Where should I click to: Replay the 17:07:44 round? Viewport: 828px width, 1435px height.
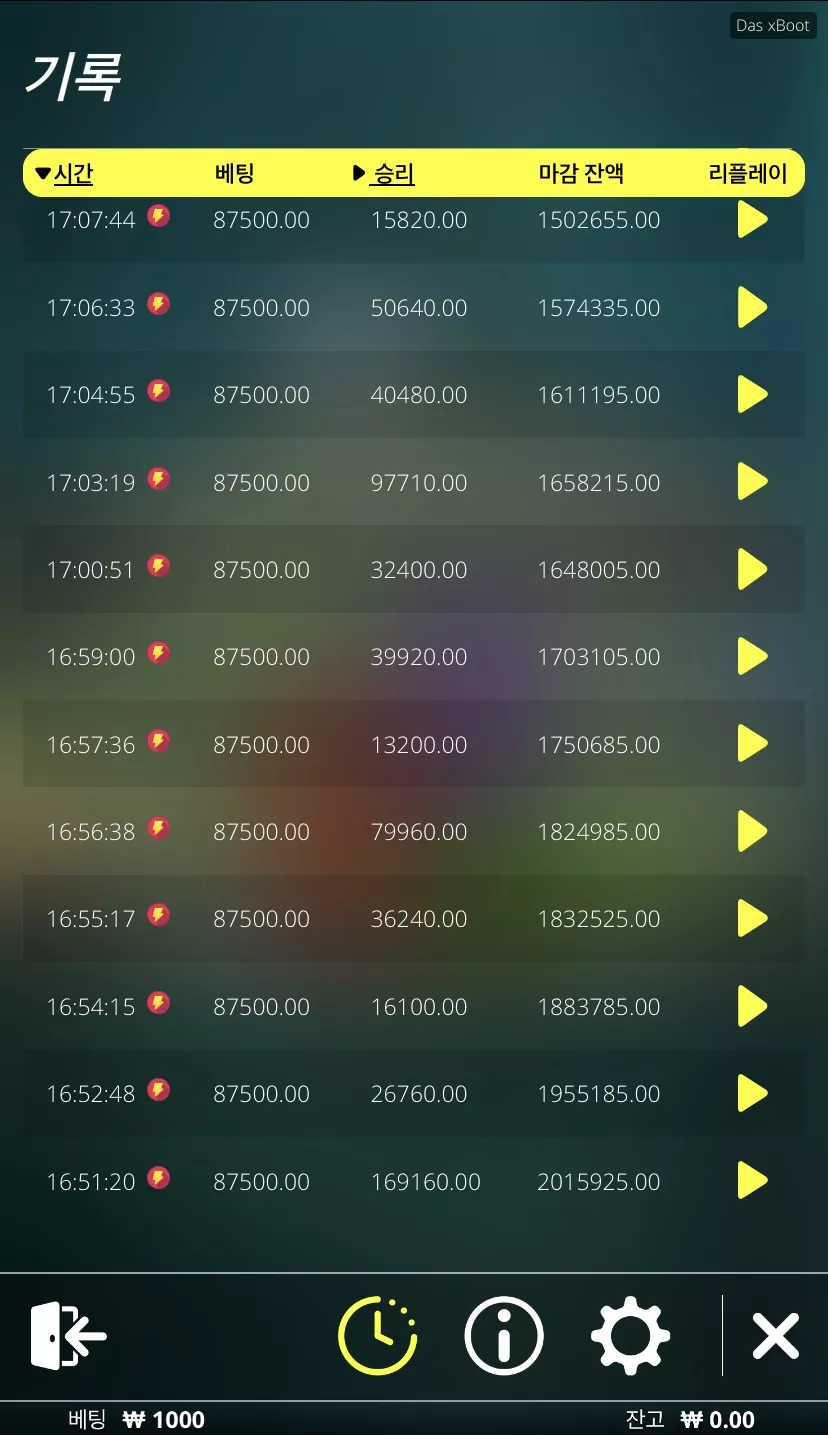pos(752,219)
